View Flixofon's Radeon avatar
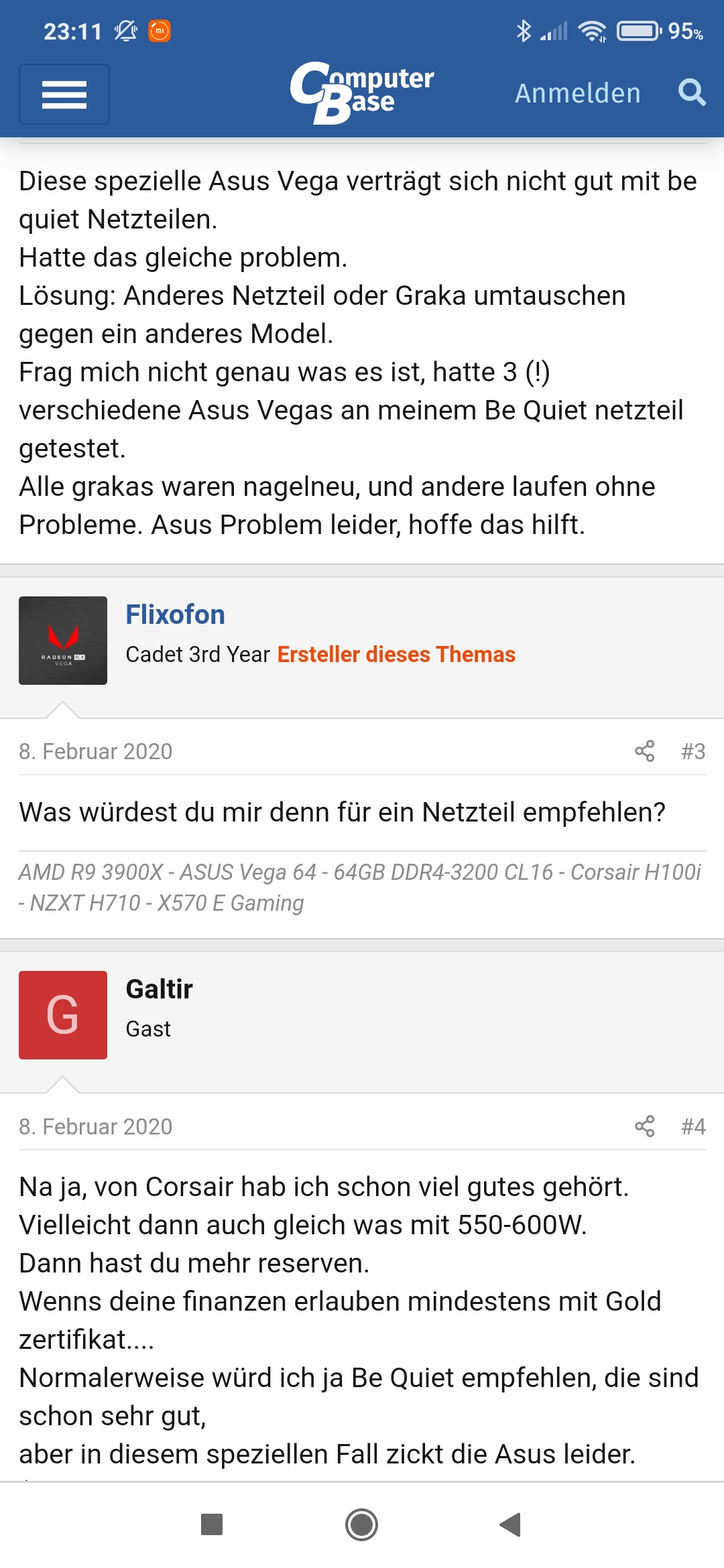Screen dimensions: 724x1568 pos(63,641)
